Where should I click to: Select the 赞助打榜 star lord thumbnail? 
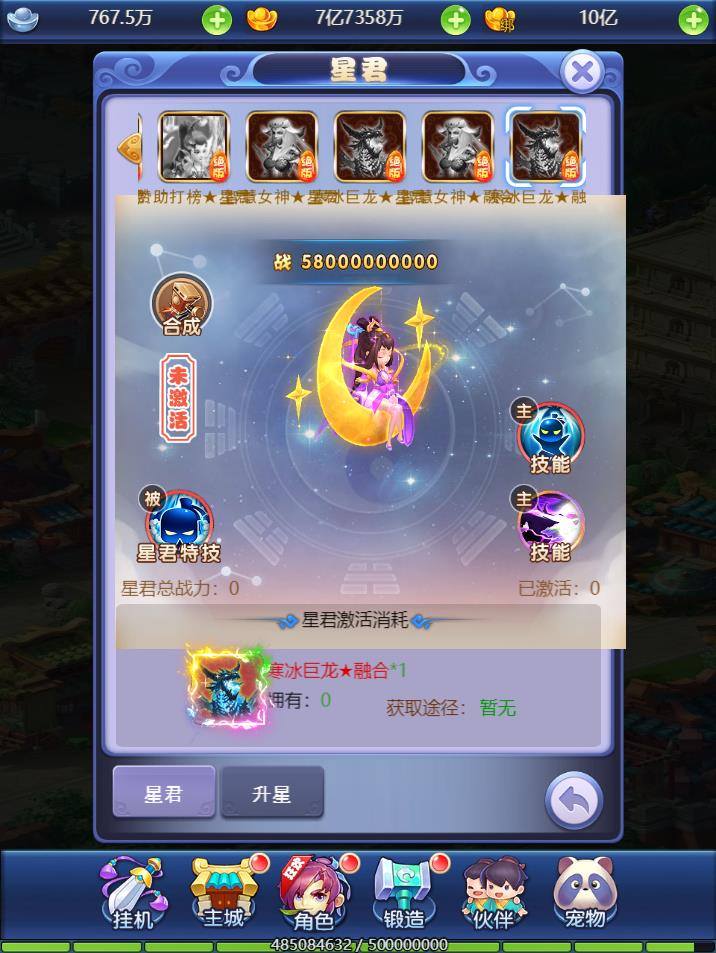click(194, 146)
